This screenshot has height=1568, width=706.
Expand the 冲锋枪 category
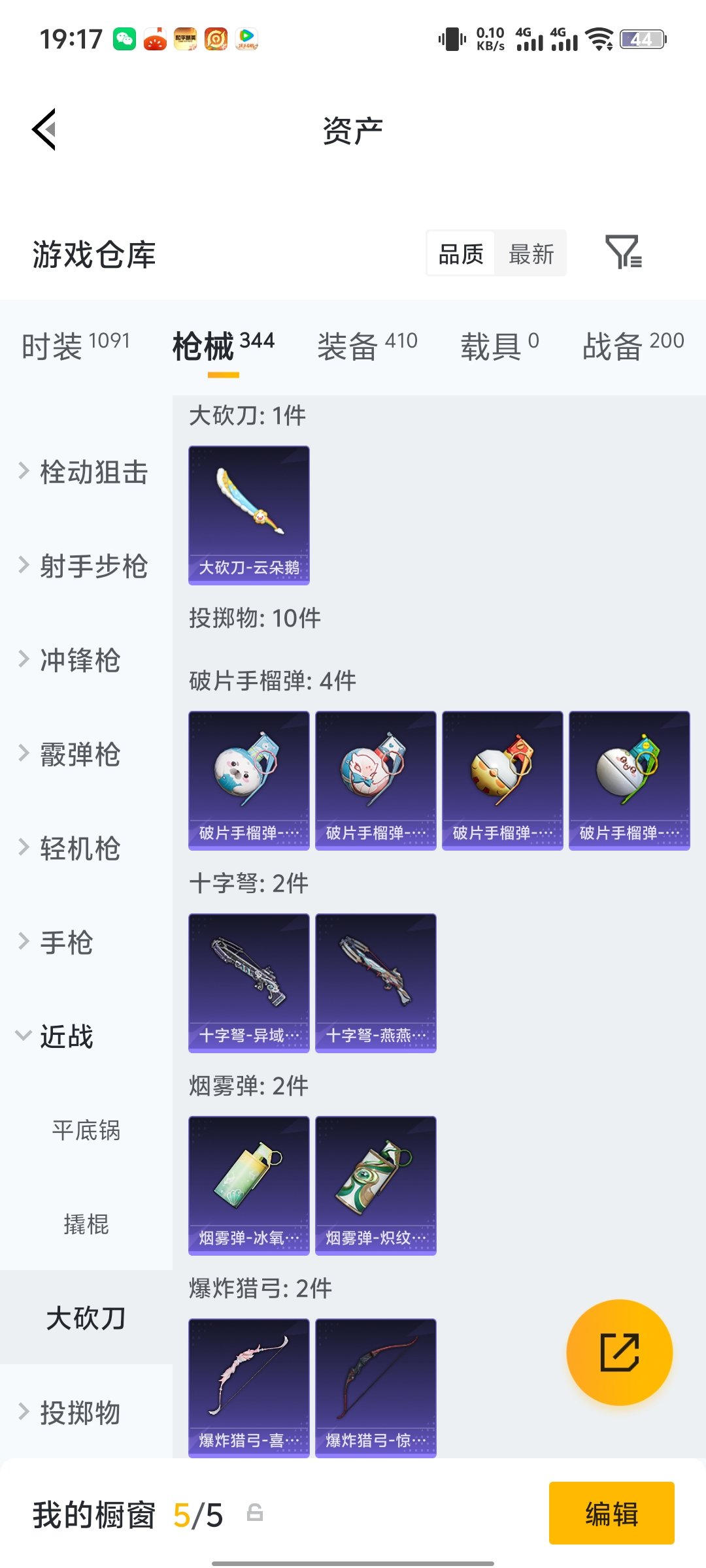click(72, 660)
